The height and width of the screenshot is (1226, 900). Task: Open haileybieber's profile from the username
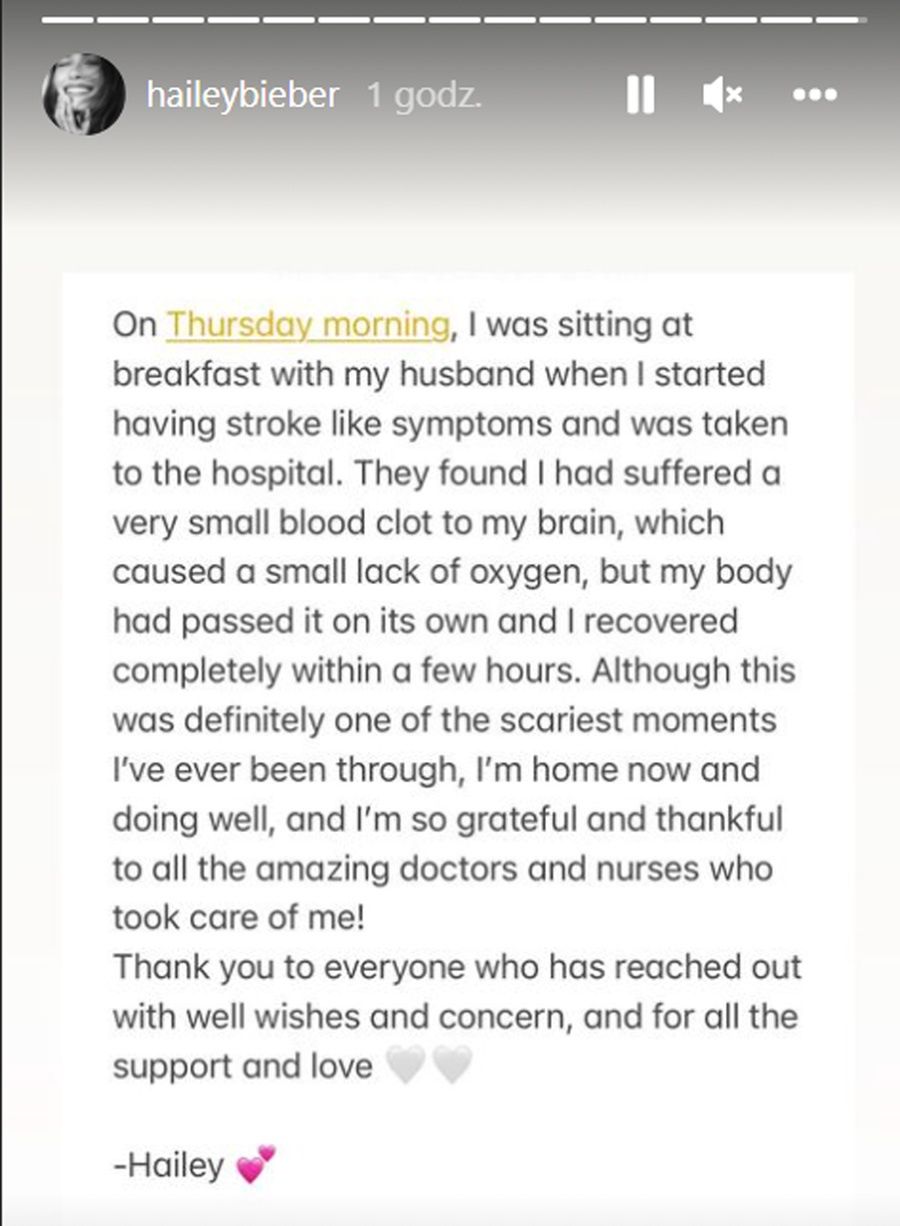[243, 96]
